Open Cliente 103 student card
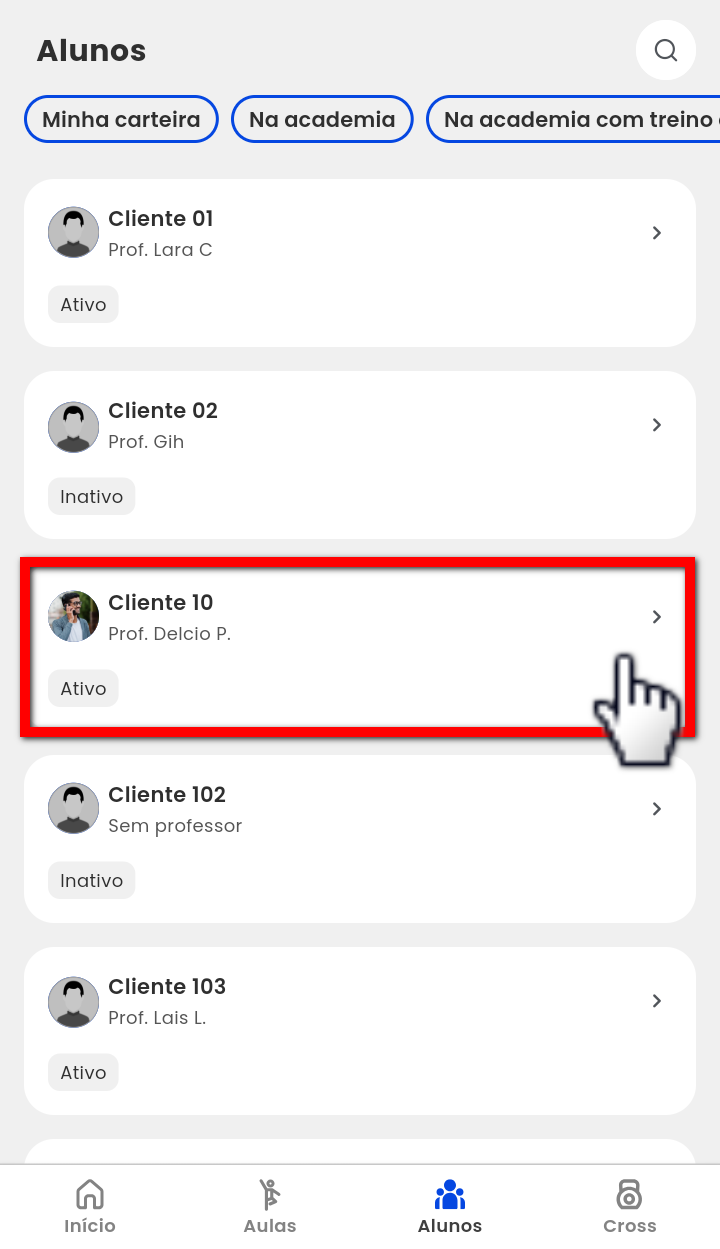The width and height of the screenshot is (720, 1249). click(x=359, y=1030)
